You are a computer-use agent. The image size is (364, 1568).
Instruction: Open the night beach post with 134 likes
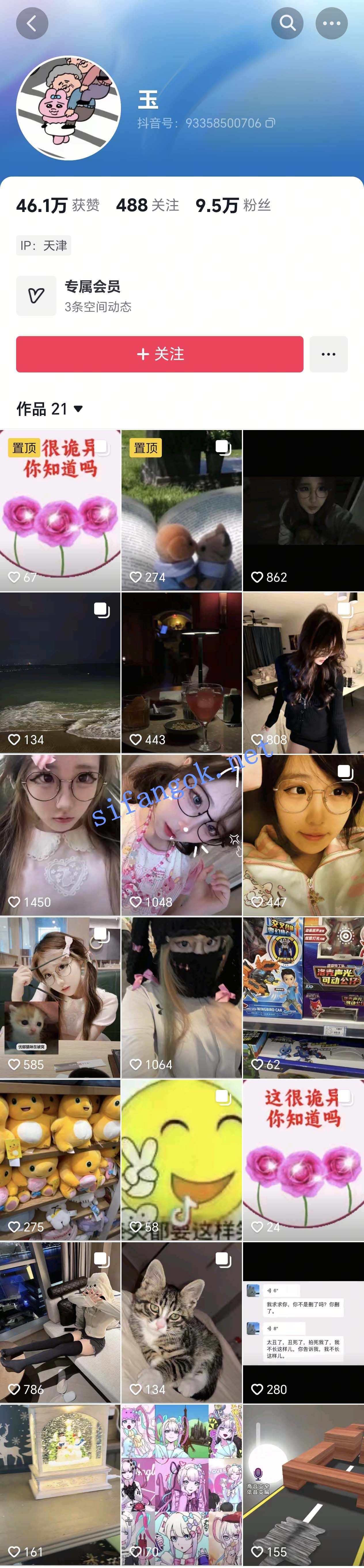click(60, 673)
